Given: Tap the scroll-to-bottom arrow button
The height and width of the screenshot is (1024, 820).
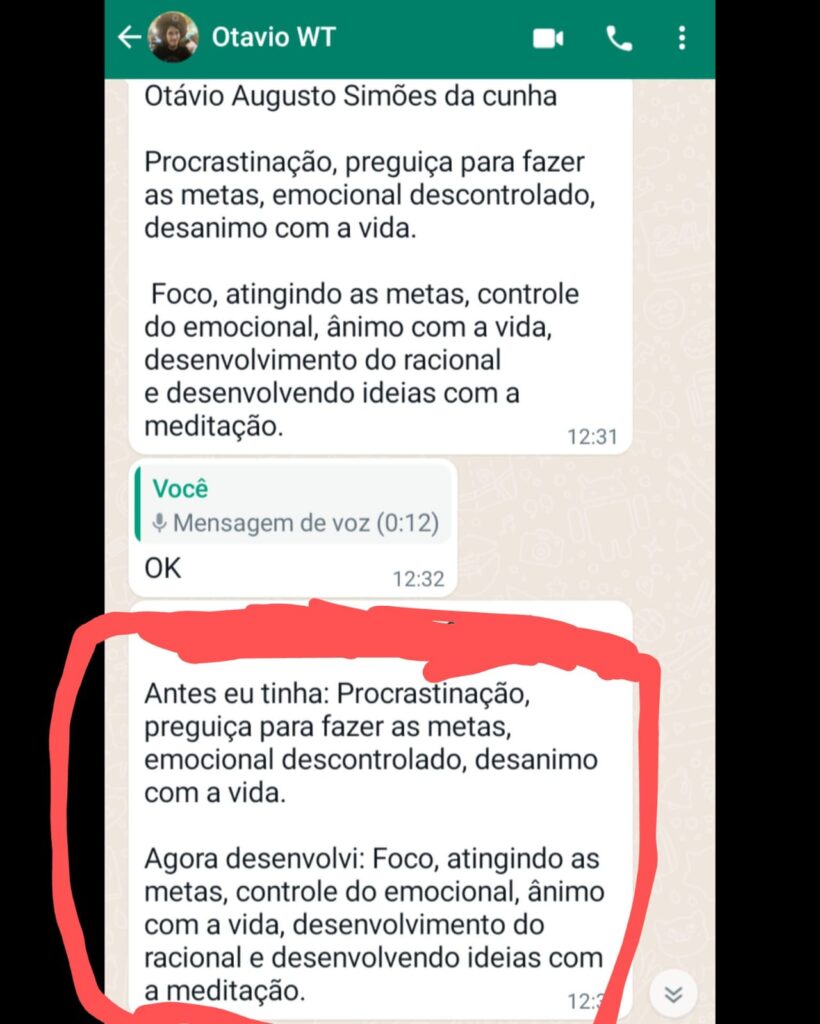Looking at the screenshot, I should point(674,993).
